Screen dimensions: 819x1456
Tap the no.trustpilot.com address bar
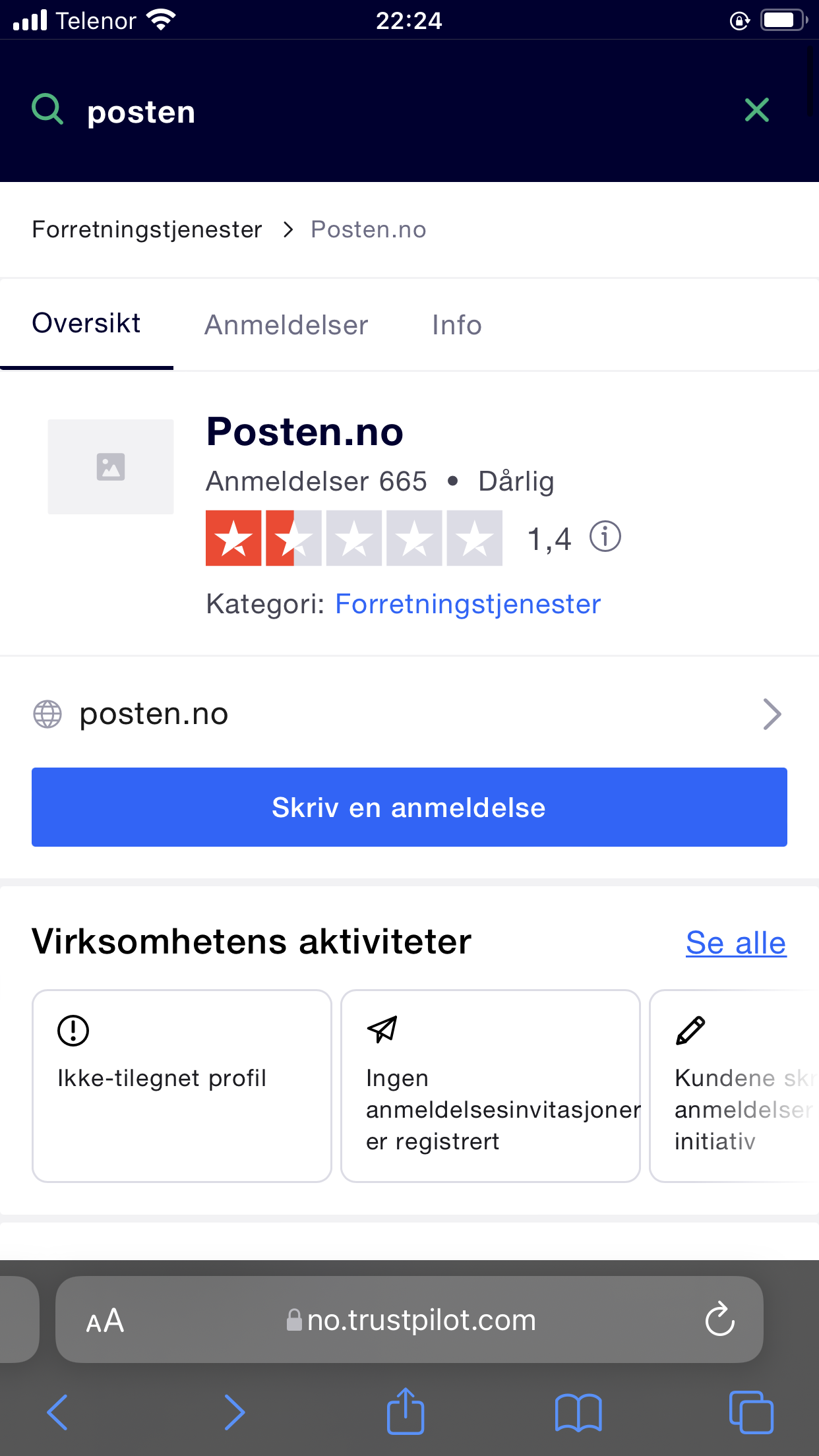[409, 1319]
